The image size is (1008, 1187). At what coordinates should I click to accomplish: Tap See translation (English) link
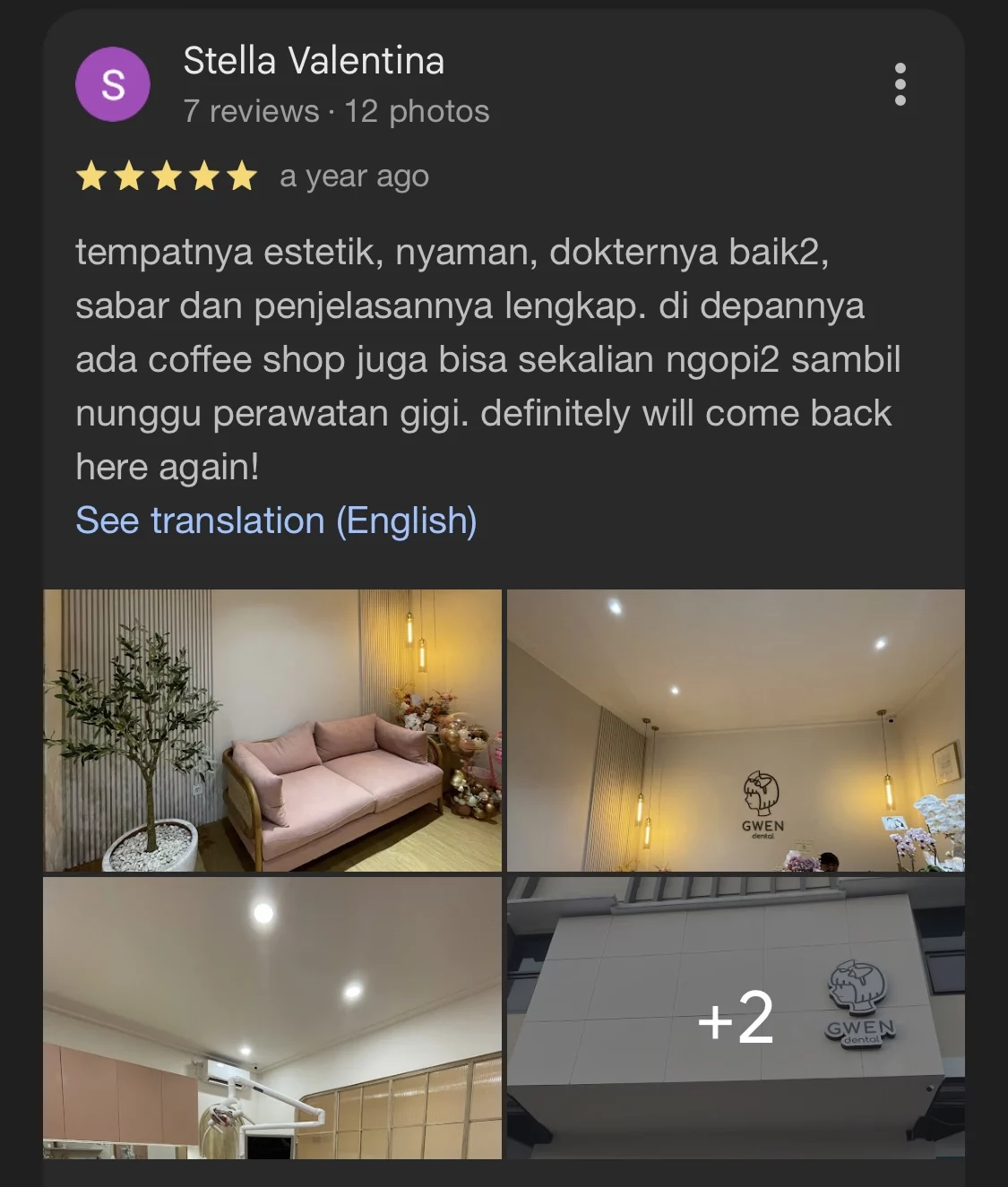276,520
